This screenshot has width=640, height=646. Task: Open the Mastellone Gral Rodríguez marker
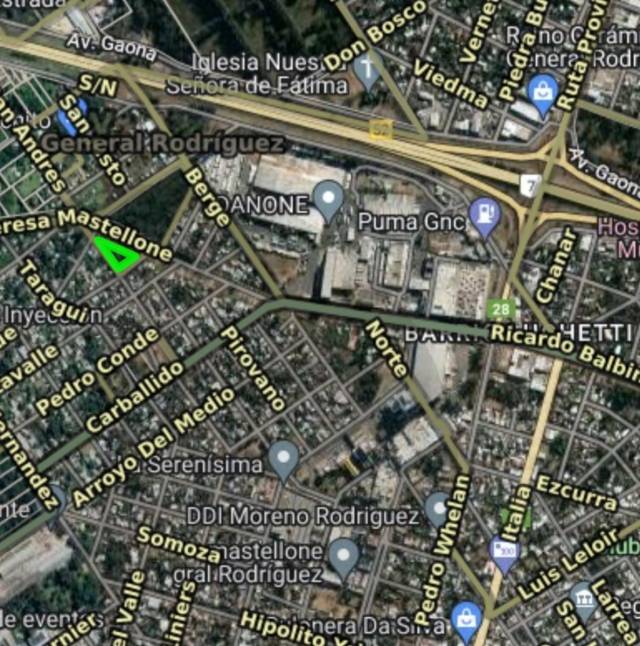(344, 558)
